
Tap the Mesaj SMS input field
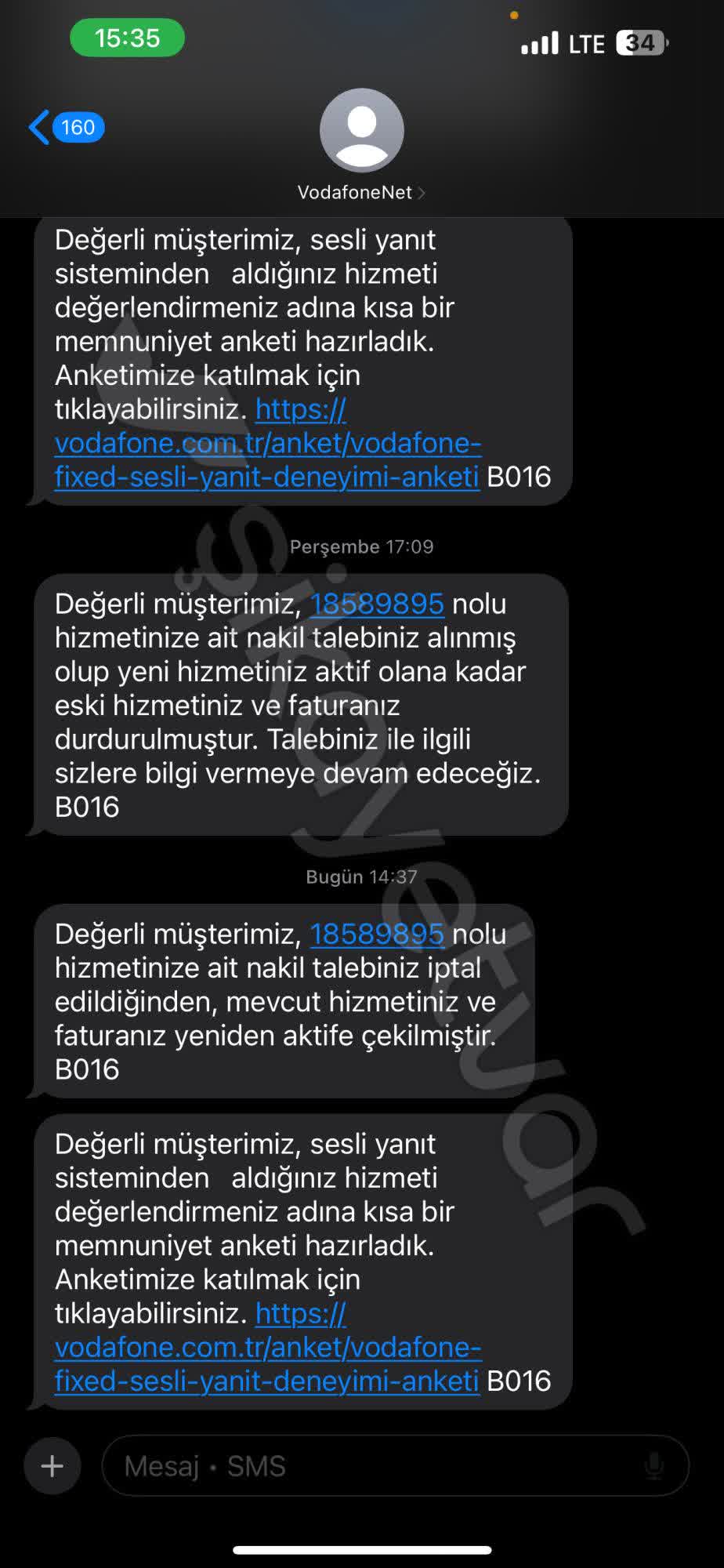point(313,1466)
